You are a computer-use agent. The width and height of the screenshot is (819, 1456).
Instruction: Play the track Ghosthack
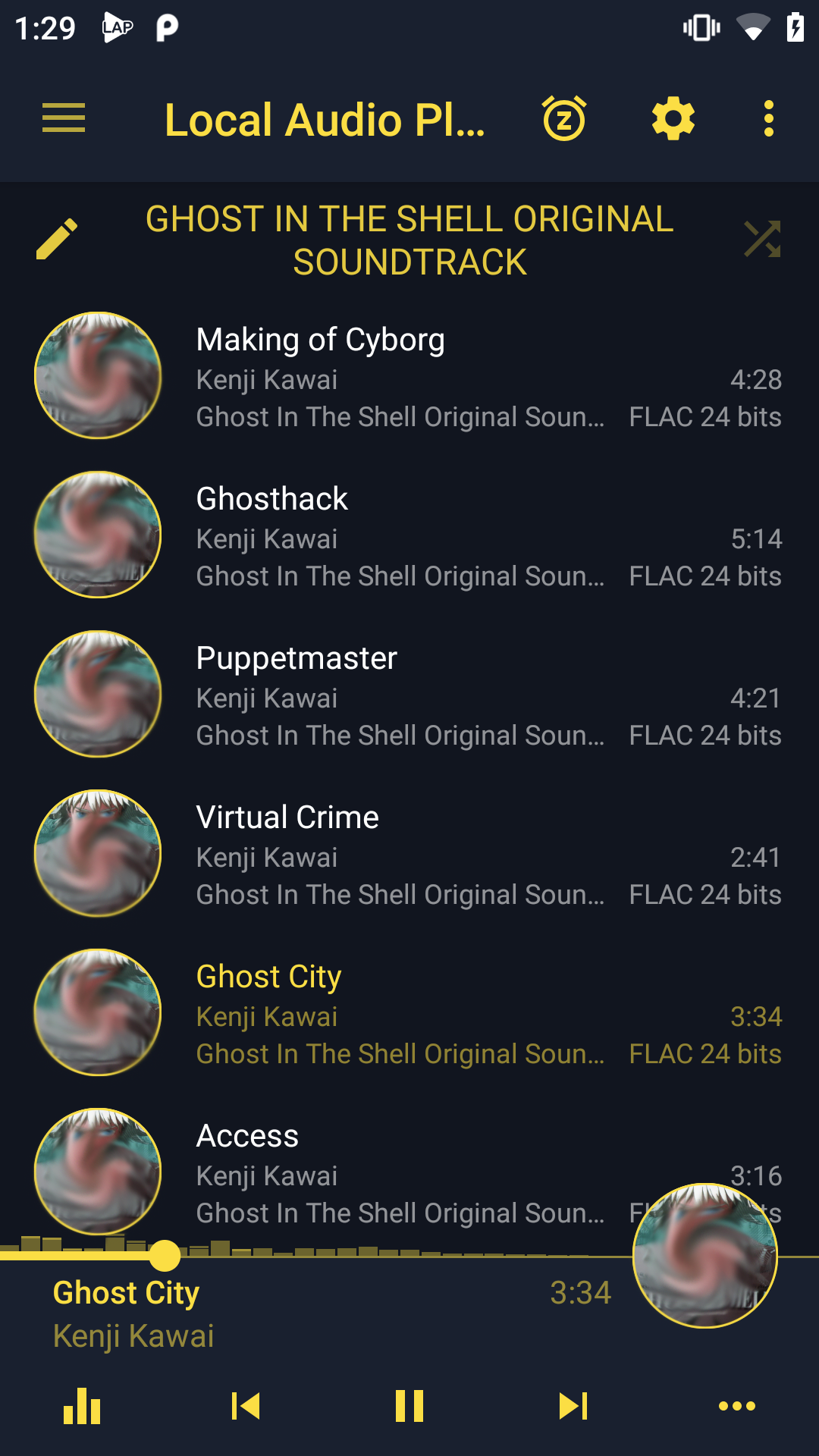[x=409, y=536]
